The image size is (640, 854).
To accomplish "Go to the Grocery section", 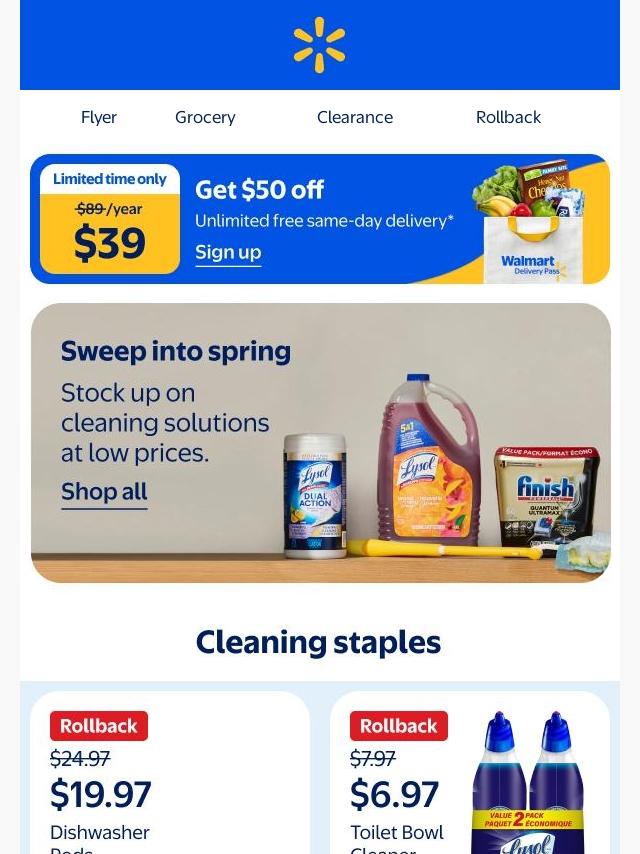I will coord(205,117).
